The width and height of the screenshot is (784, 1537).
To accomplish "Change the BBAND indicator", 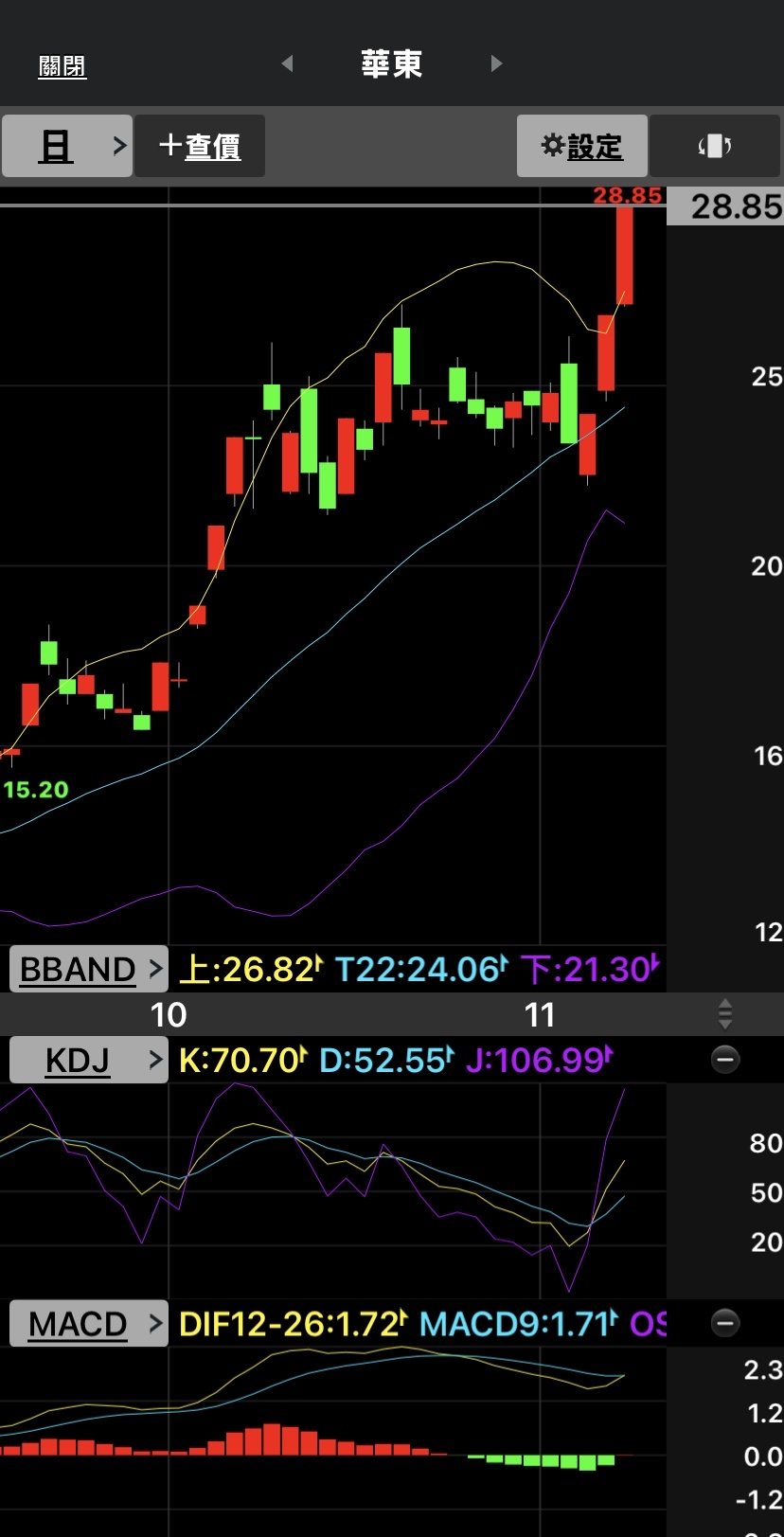I will [x=89, y=969].
